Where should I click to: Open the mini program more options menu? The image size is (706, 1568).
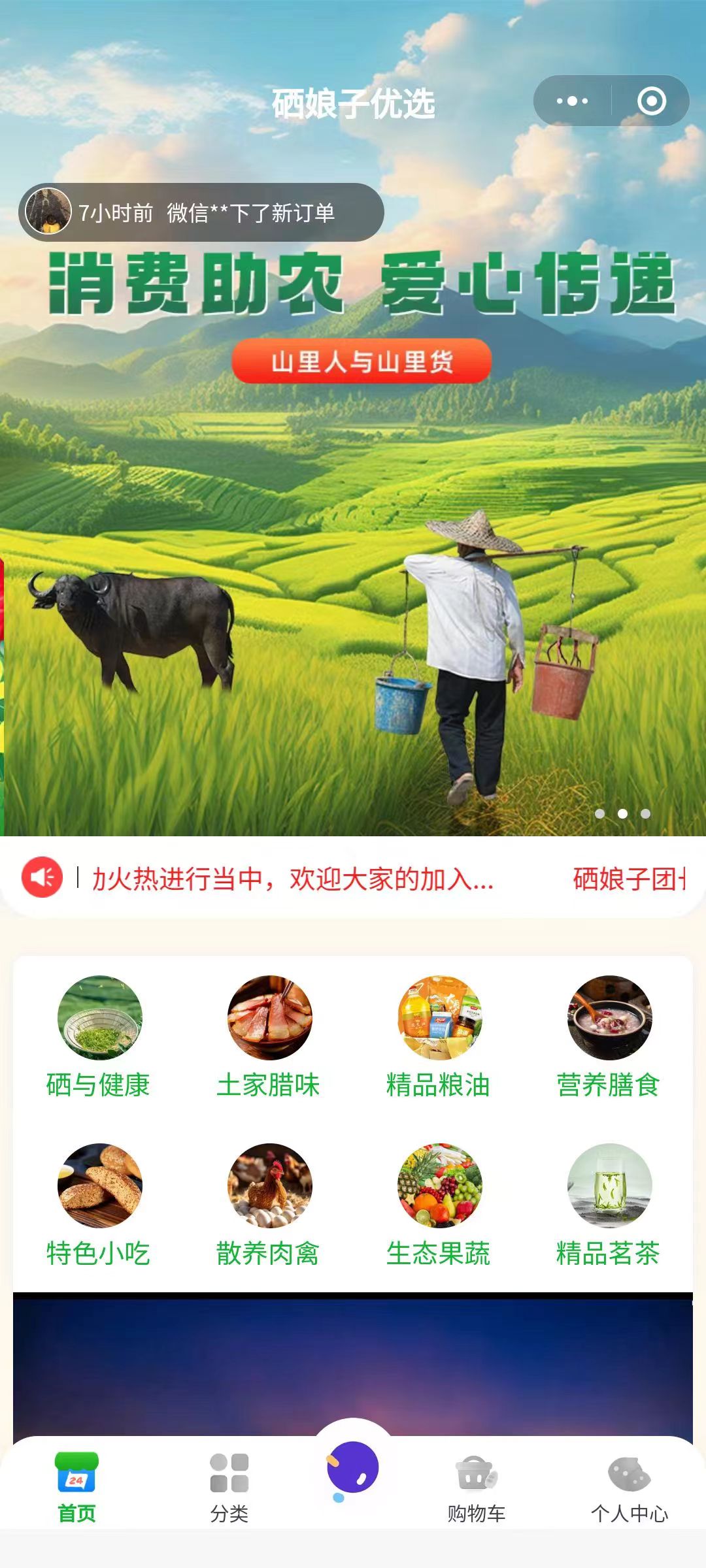point(572,101)
